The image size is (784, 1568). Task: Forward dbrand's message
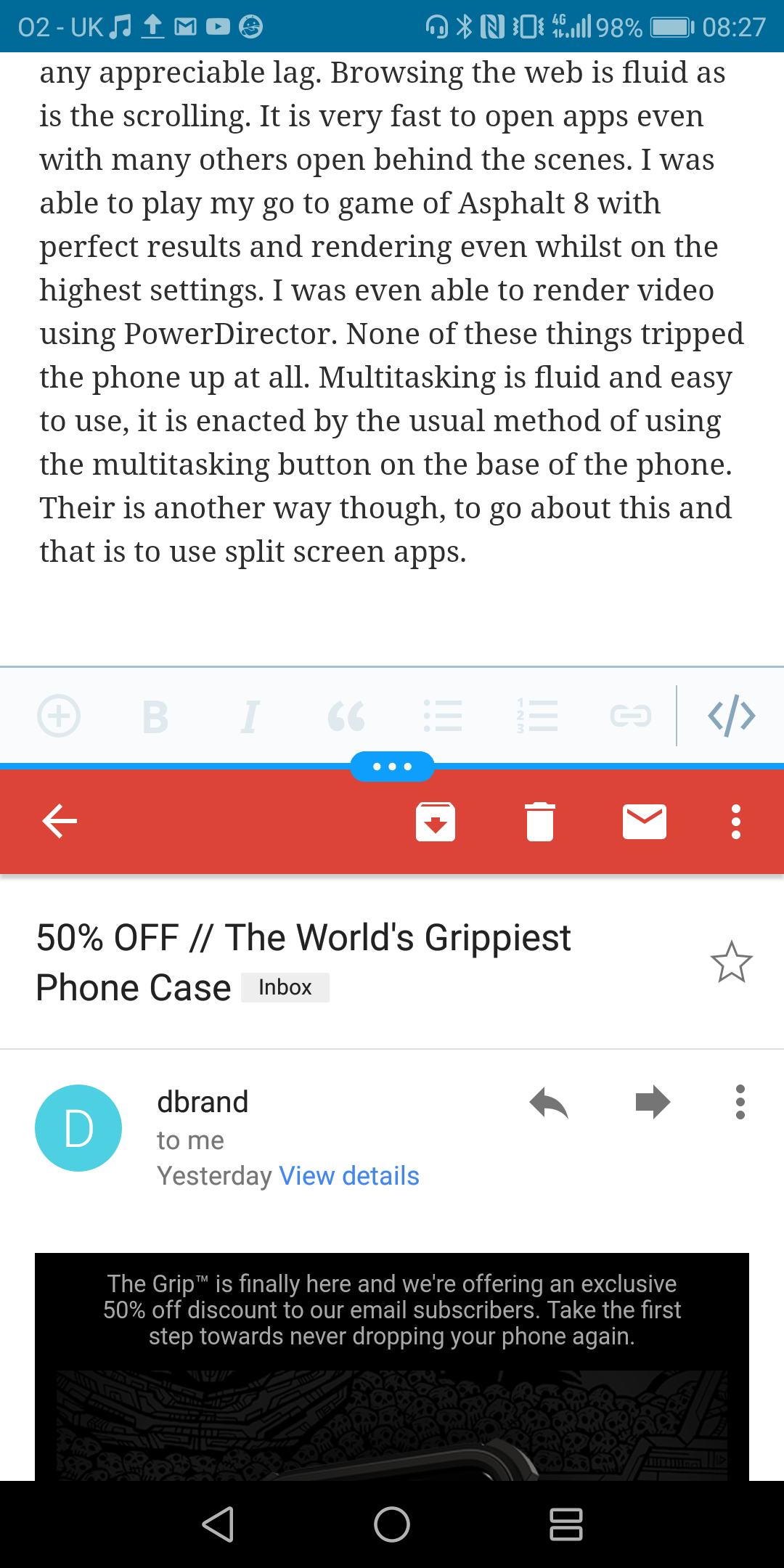pyautogui.click(x=653, y=1102)
